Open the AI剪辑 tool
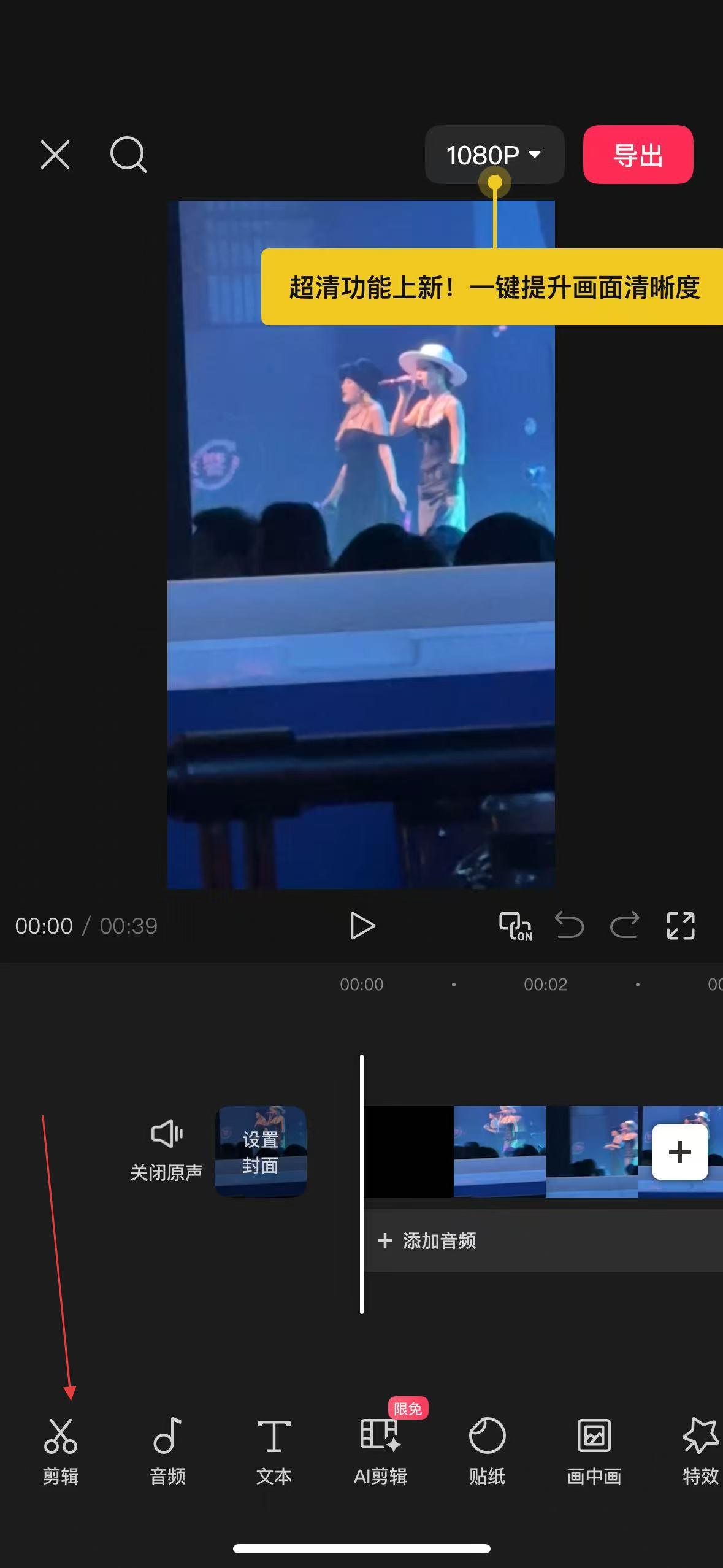The image size is (723, 1568). [x=380, y=1450]
